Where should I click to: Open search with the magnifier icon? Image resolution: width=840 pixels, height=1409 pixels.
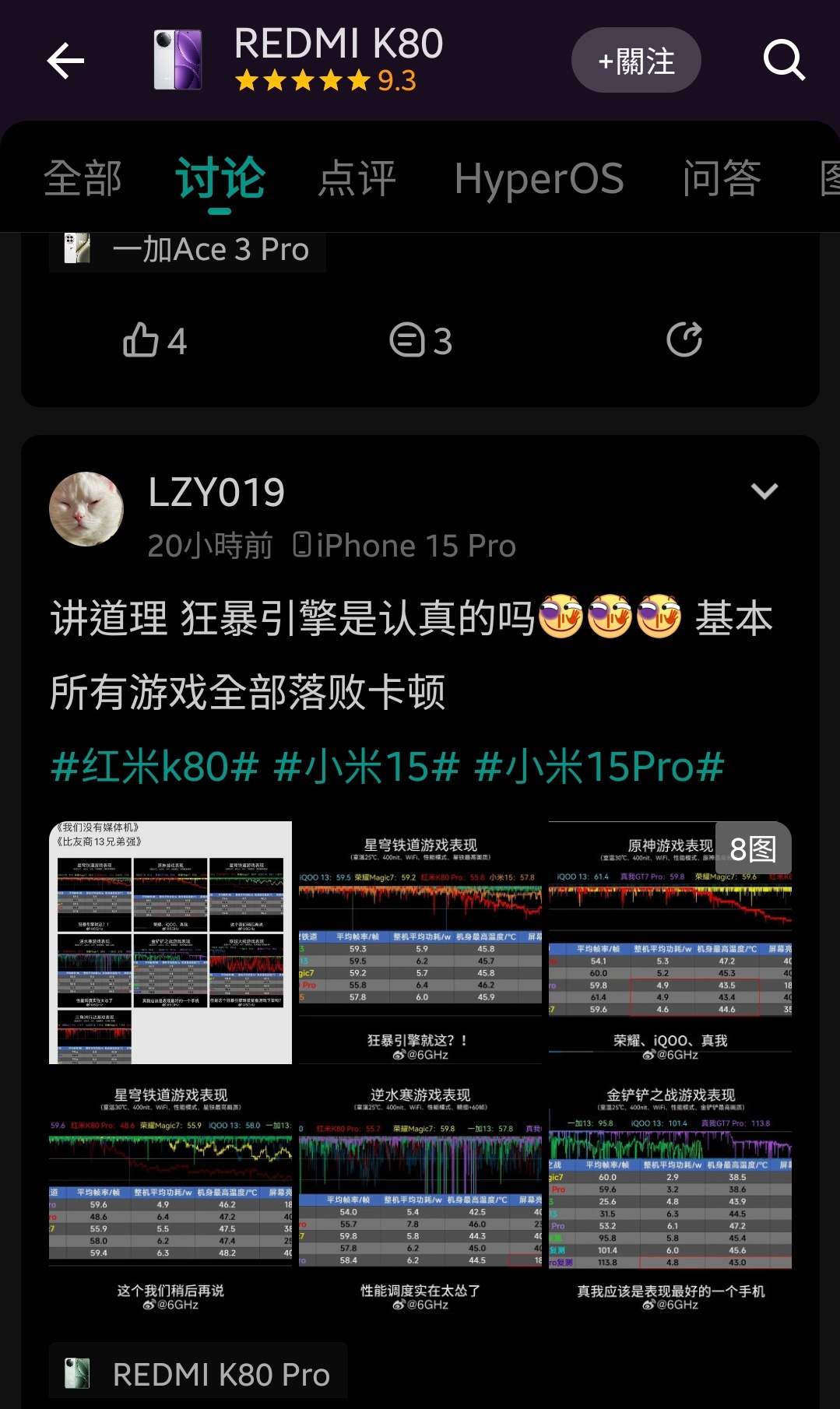(783, 61)
